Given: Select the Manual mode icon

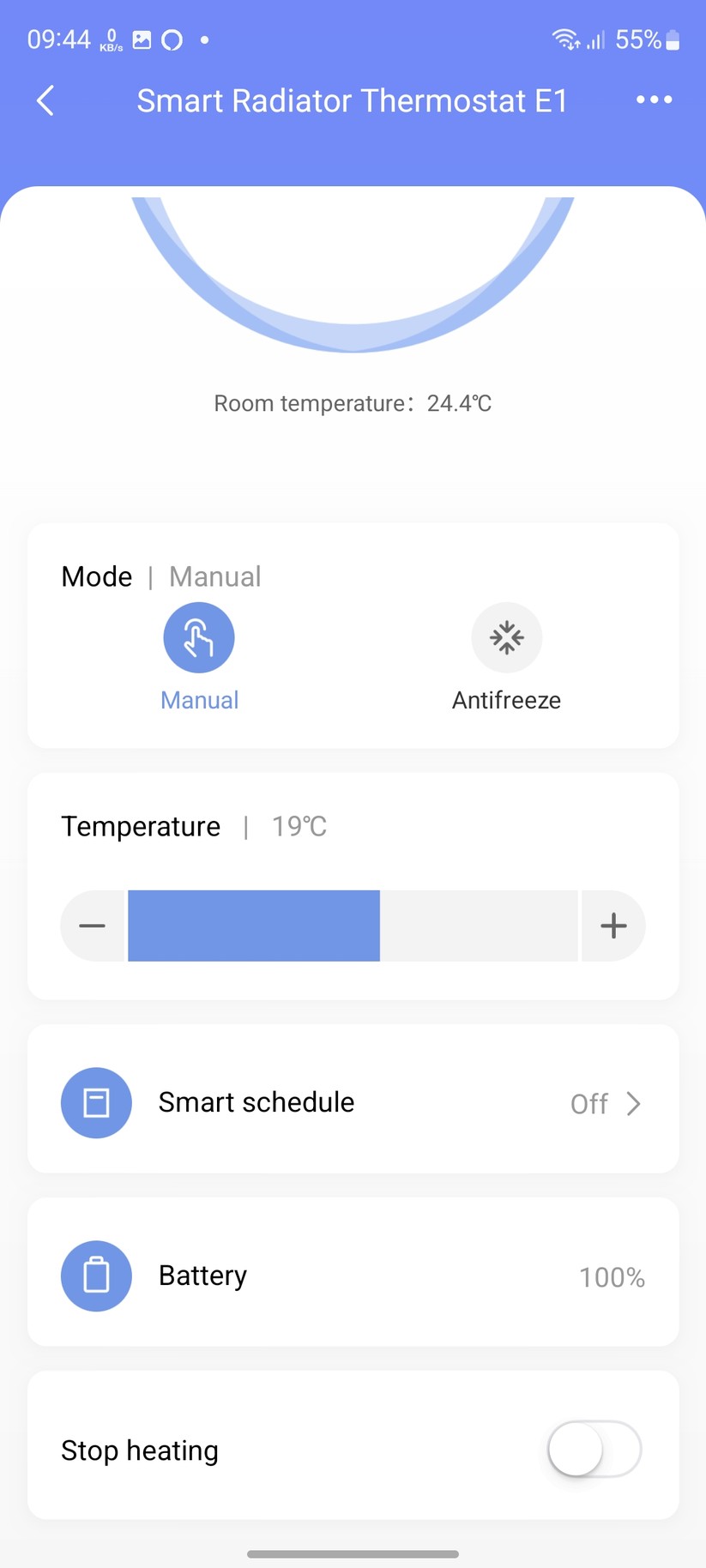Looking at the screenshot, I should pos(199,636).
